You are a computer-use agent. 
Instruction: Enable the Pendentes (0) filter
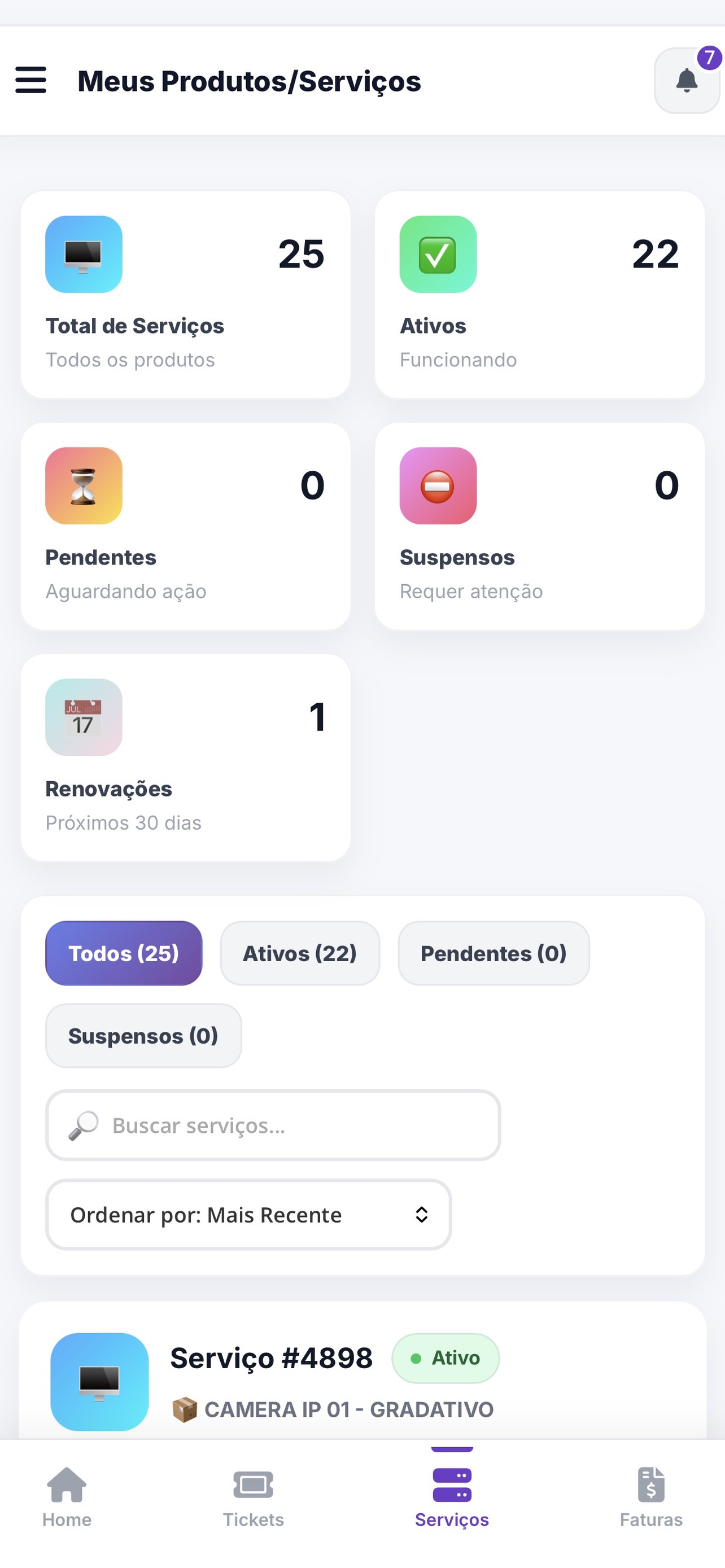[x=493, y=953]
